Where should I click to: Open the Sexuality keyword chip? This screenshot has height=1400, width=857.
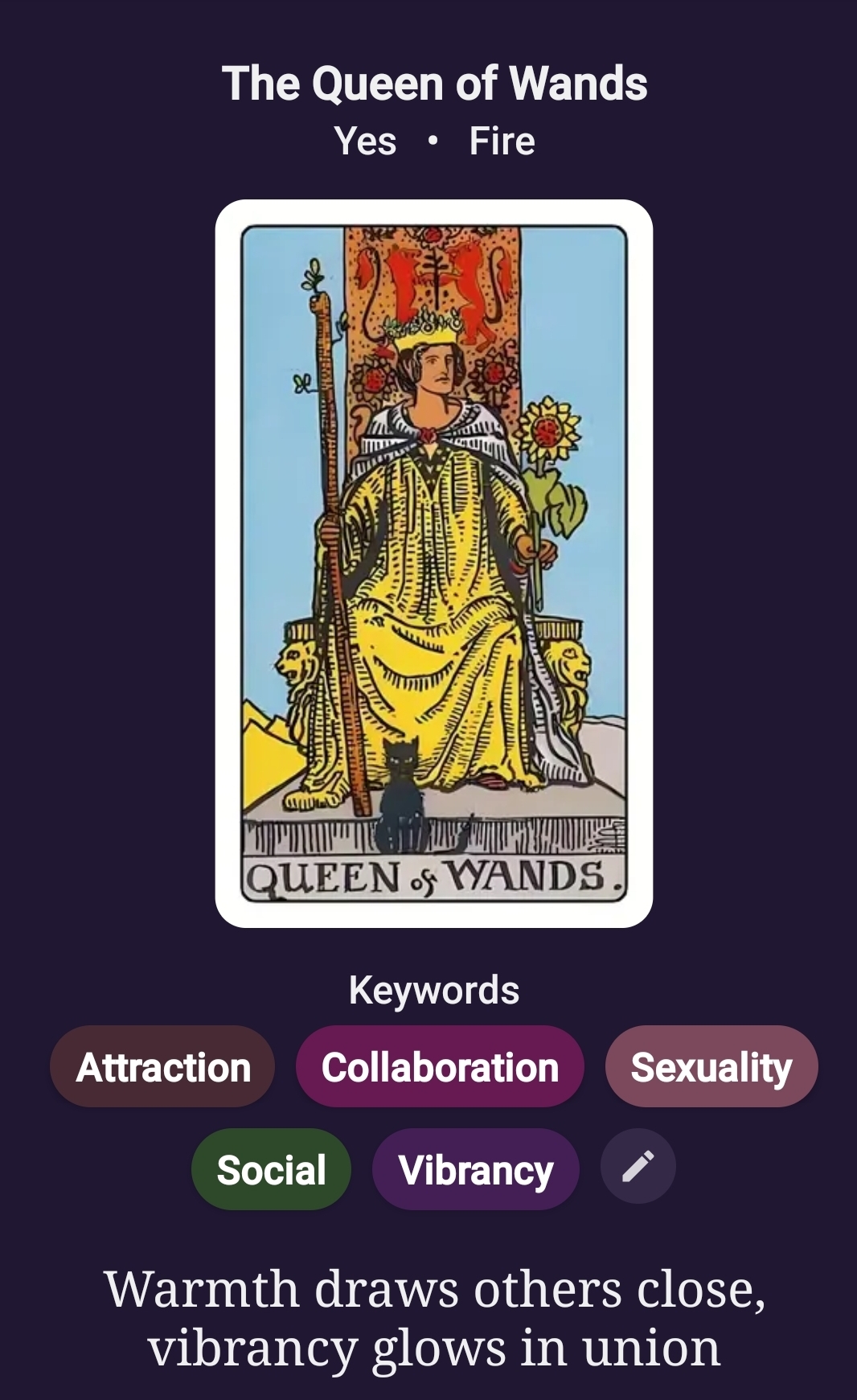point(711,1066)
